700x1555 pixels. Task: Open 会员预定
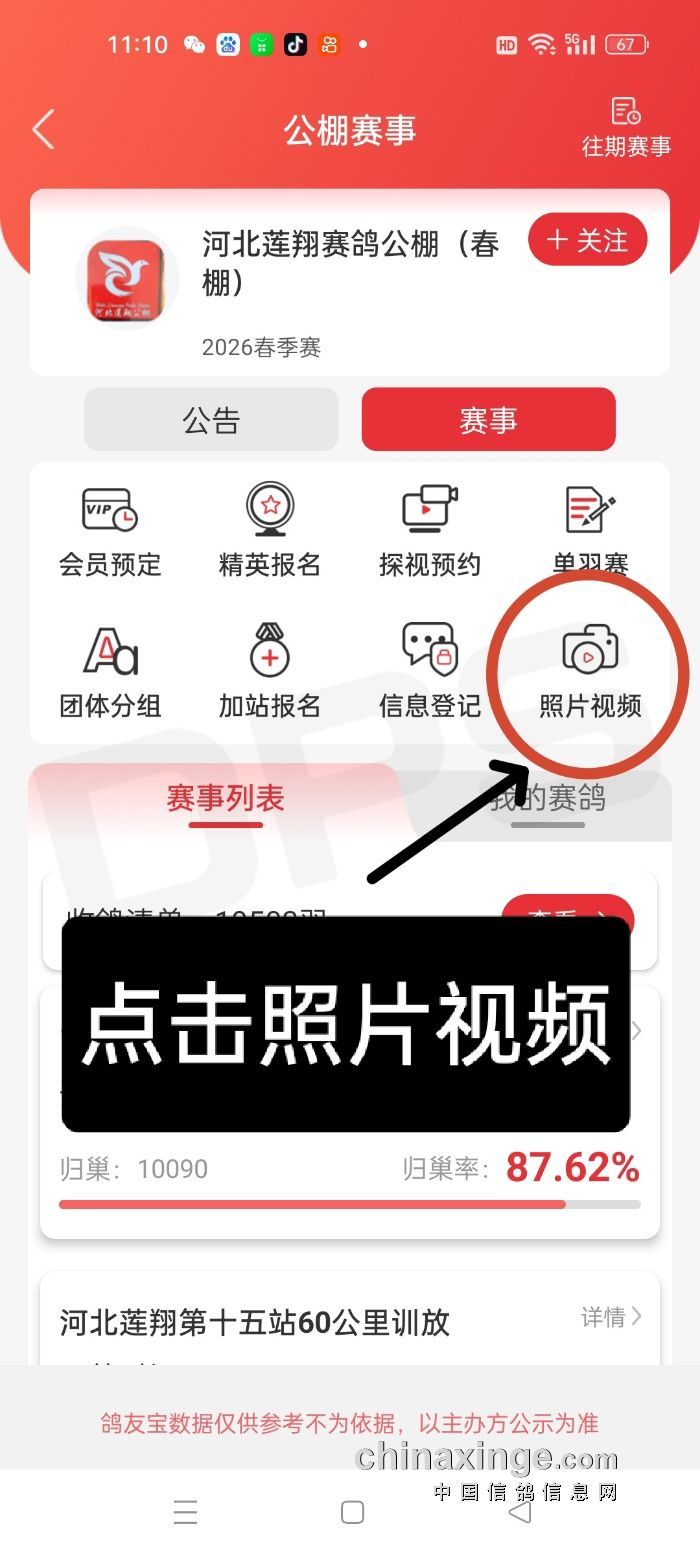click(x=110, y=530)
